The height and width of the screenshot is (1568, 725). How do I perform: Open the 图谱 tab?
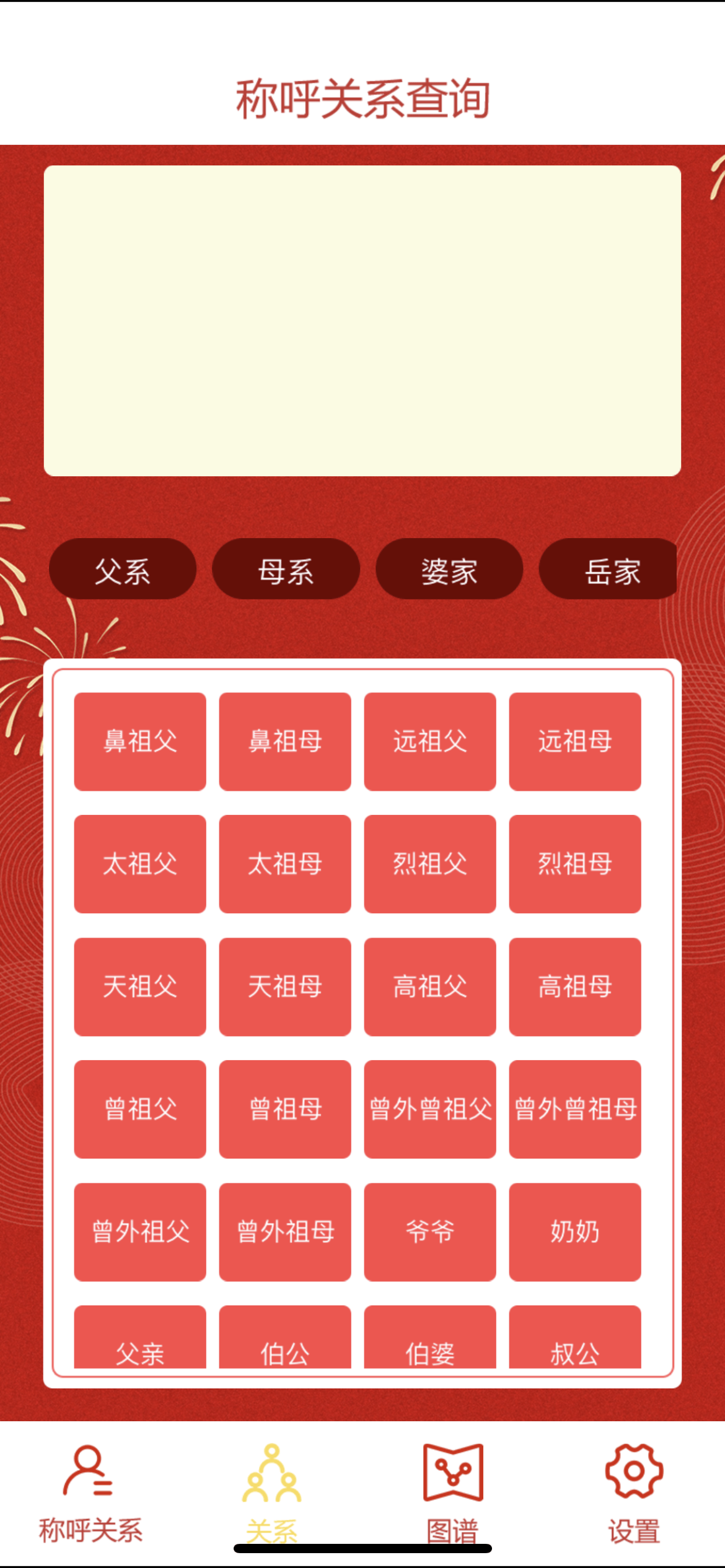(x=453, y=1492)
